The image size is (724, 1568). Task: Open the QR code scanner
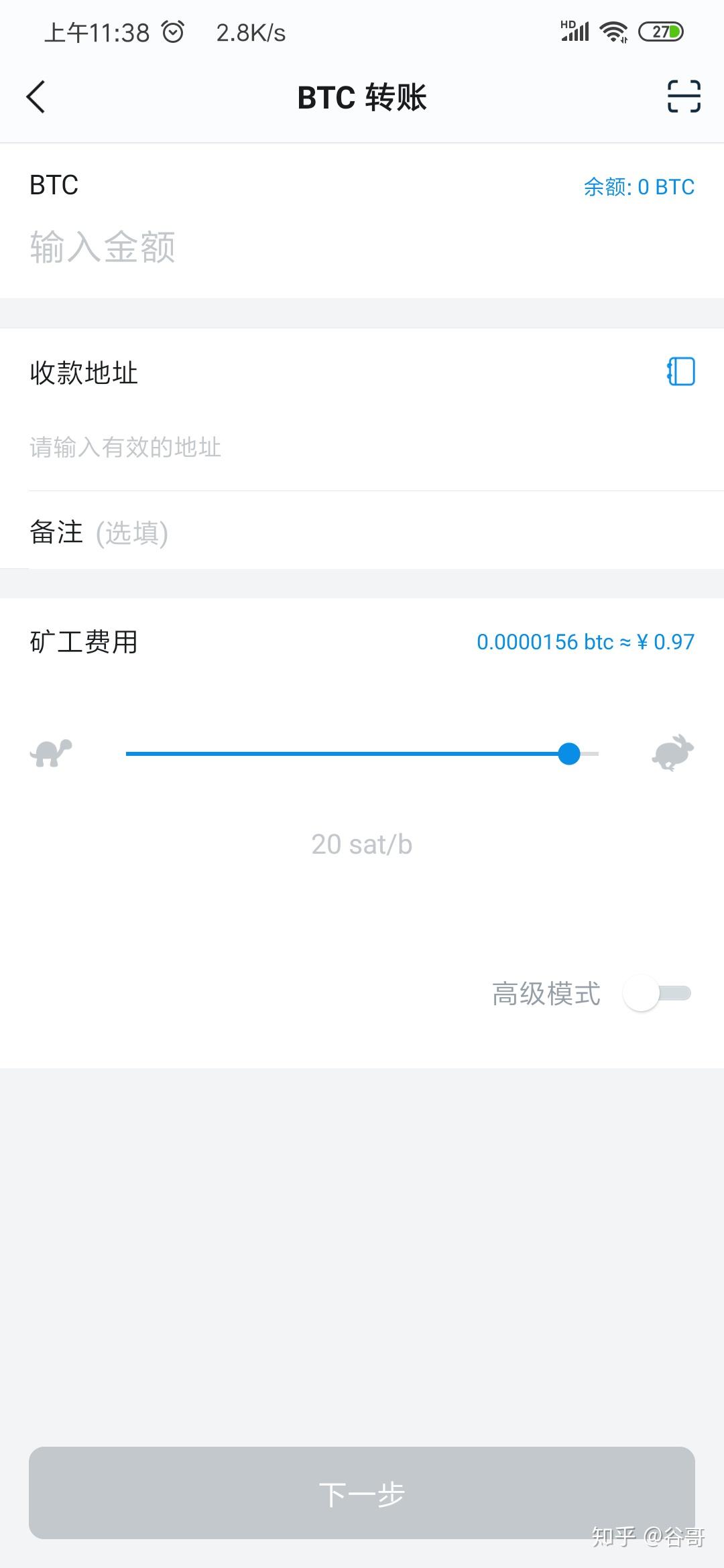tap(683, 96)
